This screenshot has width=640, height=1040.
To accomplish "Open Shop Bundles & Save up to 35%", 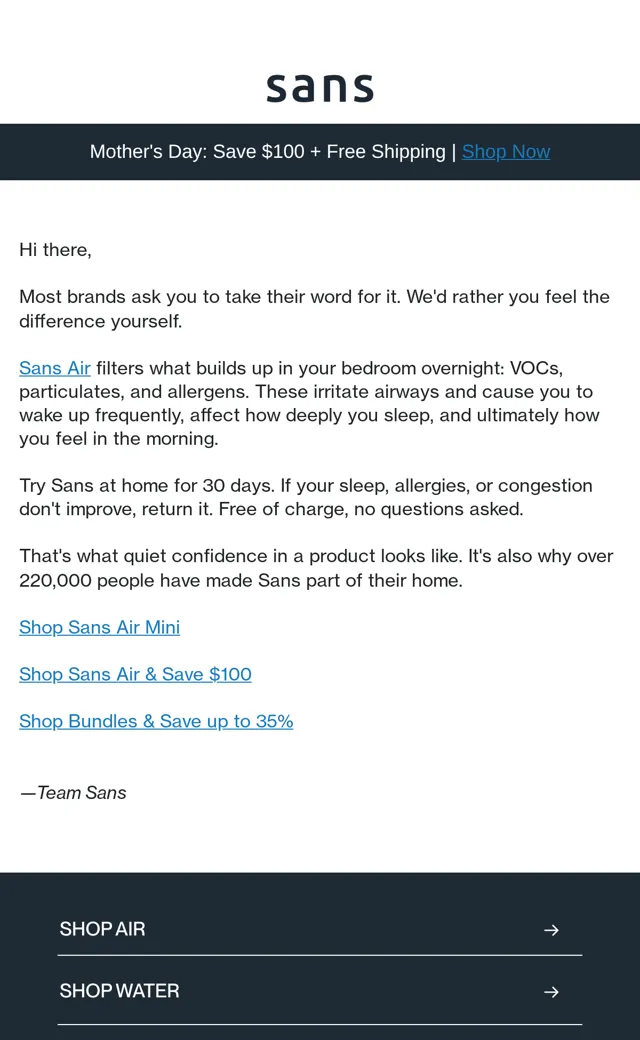I will pos(156,722).
